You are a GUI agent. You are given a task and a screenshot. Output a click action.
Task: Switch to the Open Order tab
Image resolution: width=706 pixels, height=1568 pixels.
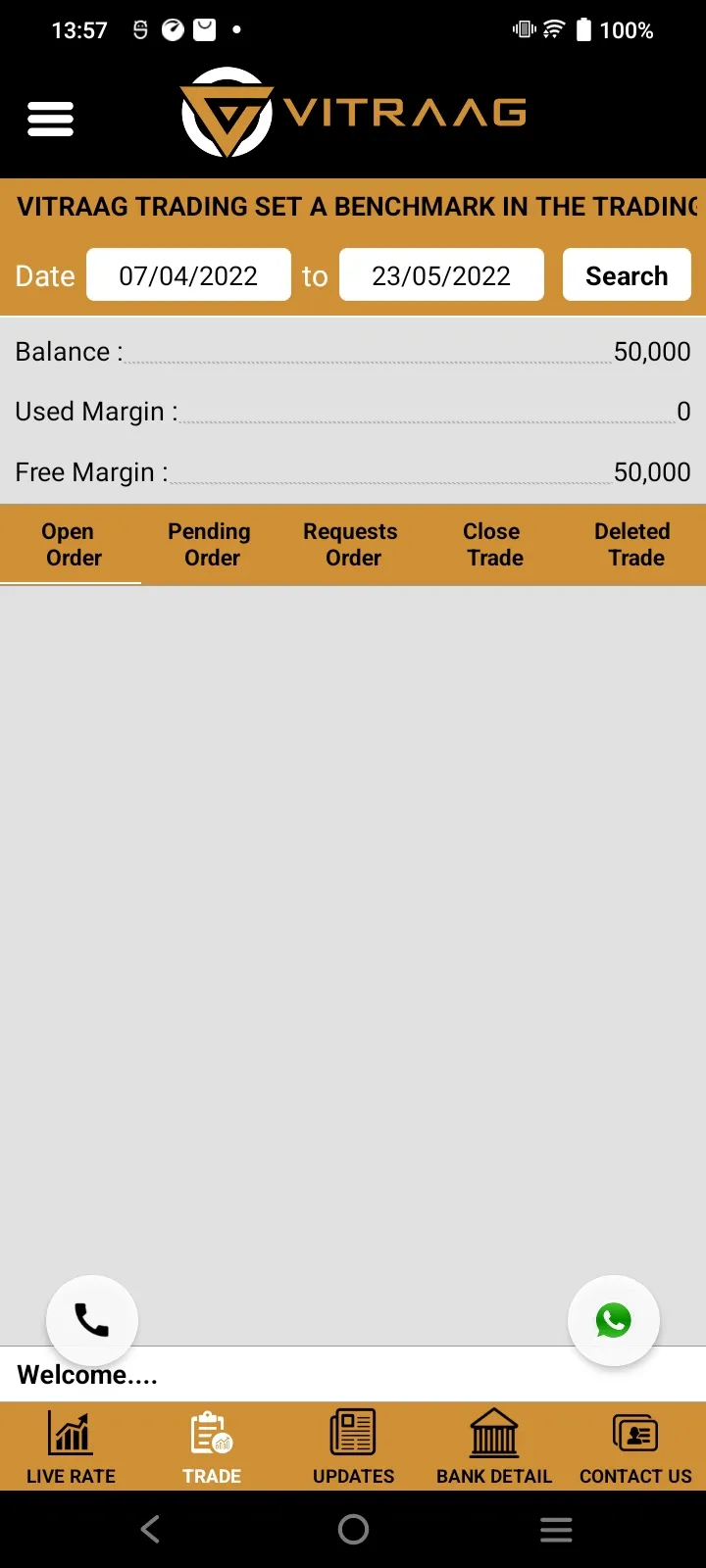tap(71, 545)
